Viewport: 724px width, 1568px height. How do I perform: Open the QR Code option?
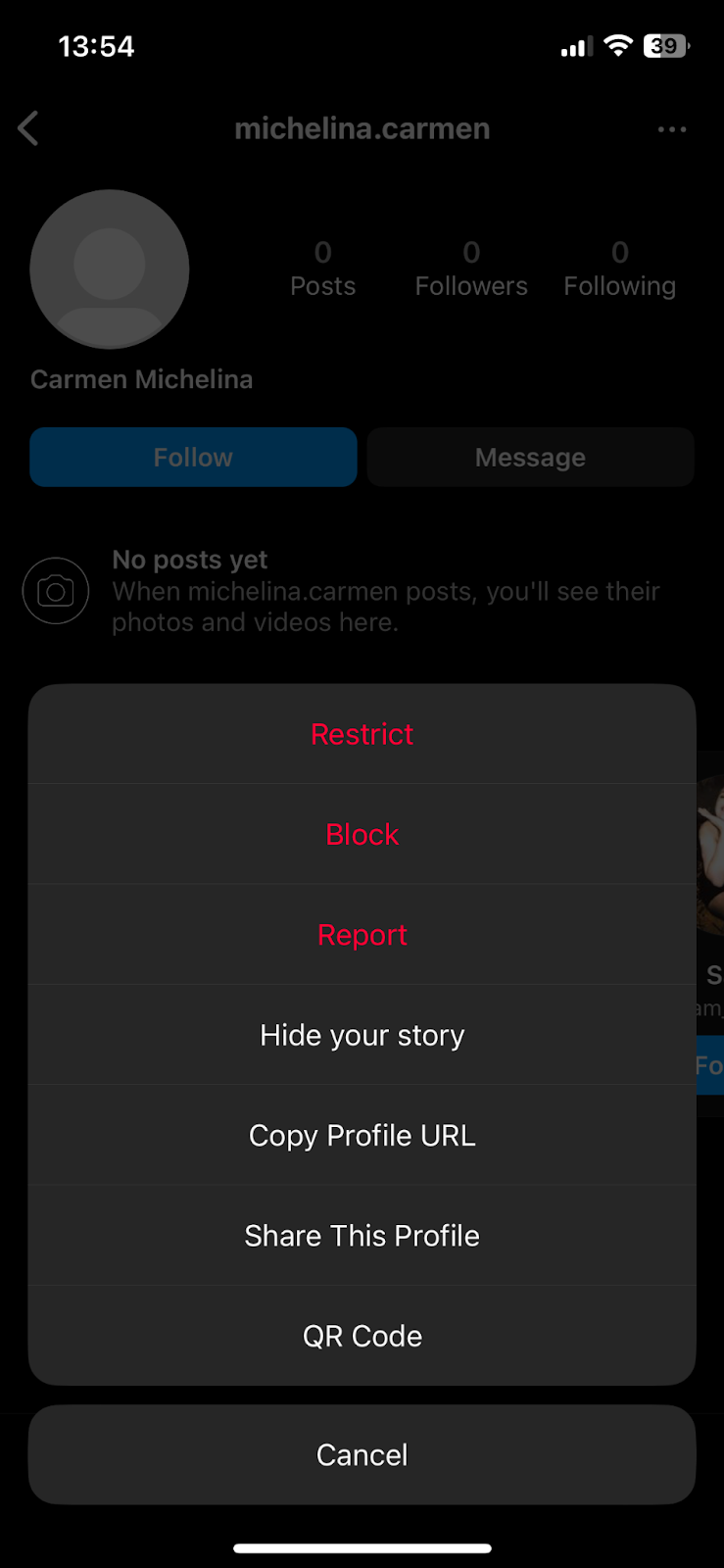tap(362, 1336)
